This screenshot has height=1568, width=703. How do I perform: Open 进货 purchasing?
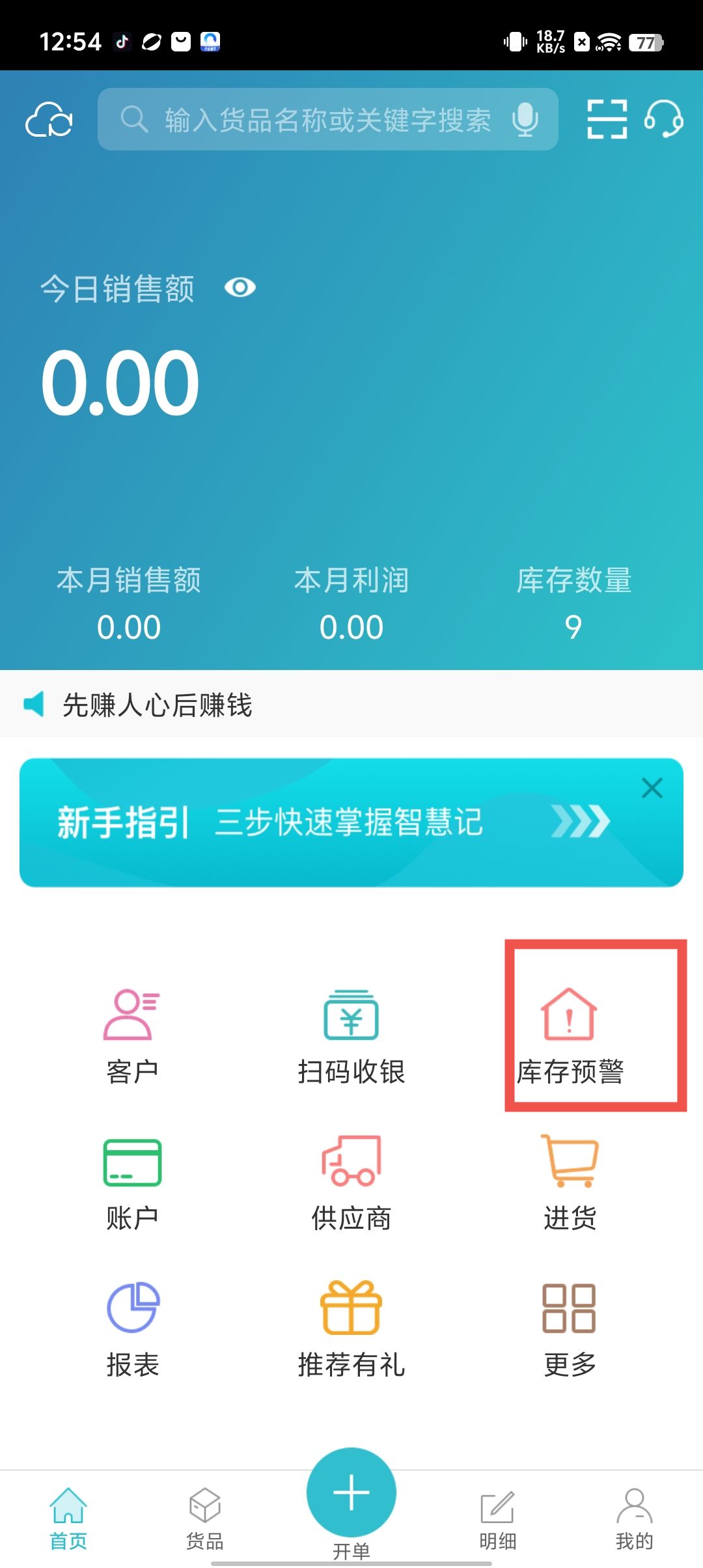[570, 1182]
